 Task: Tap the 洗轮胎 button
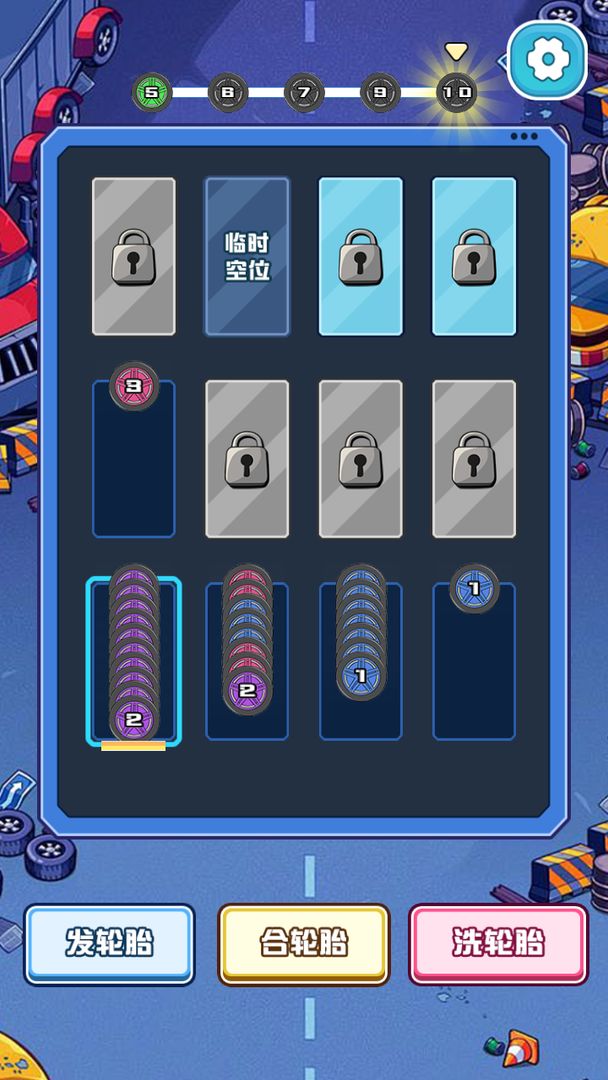coord(498,943)
